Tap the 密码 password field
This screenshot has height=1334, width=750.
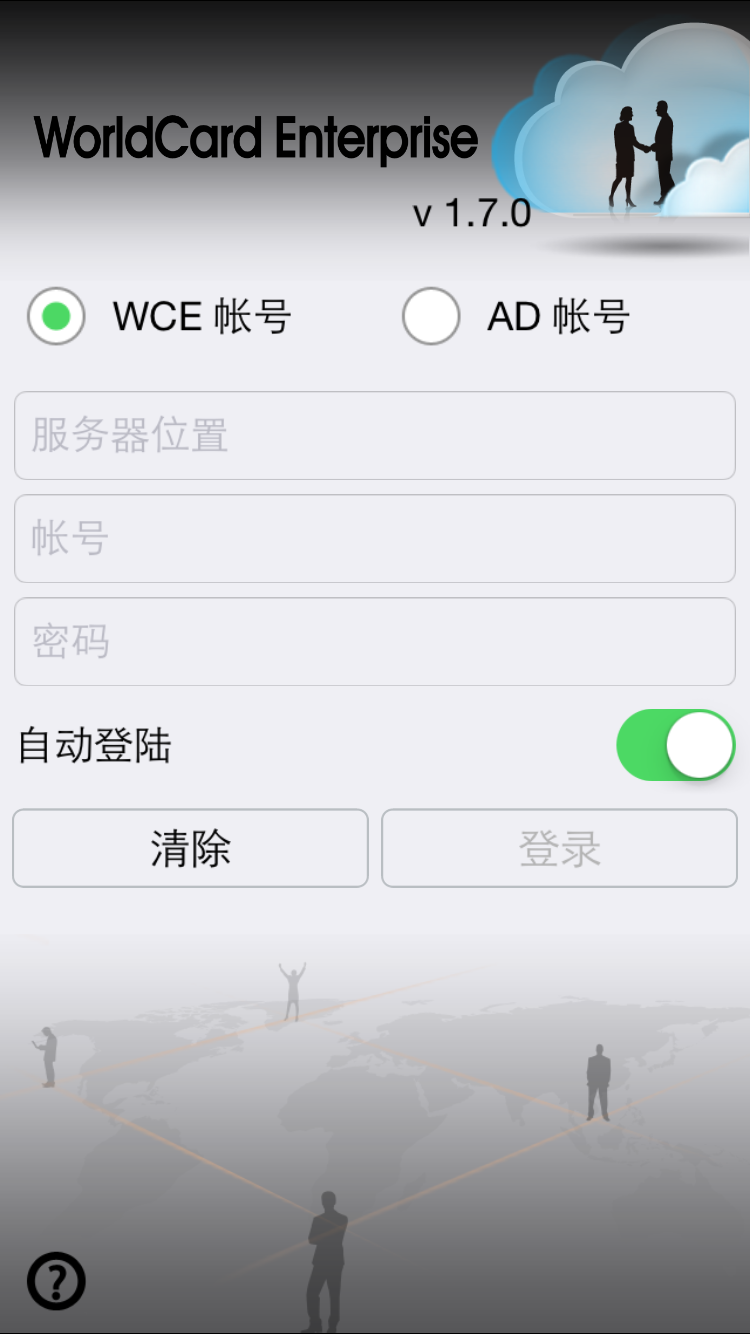click(375, 642)
